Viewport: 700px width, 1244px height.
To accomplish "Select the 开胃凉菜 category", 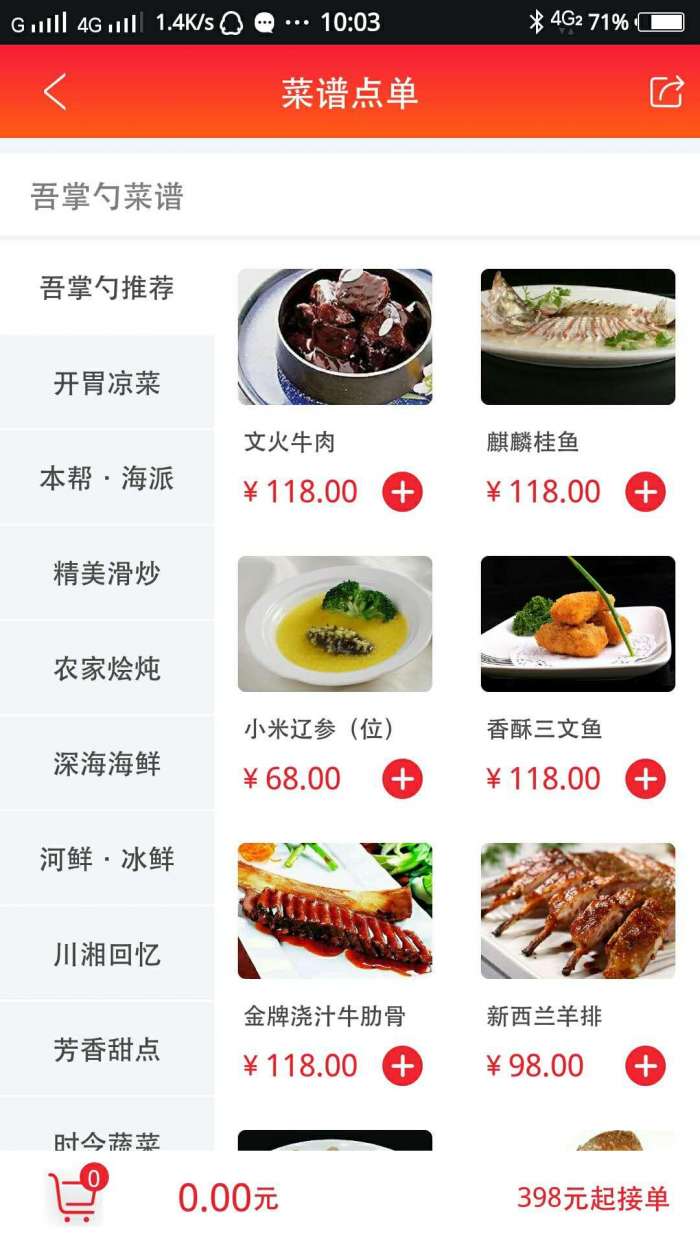I will [x=107, y=383].
